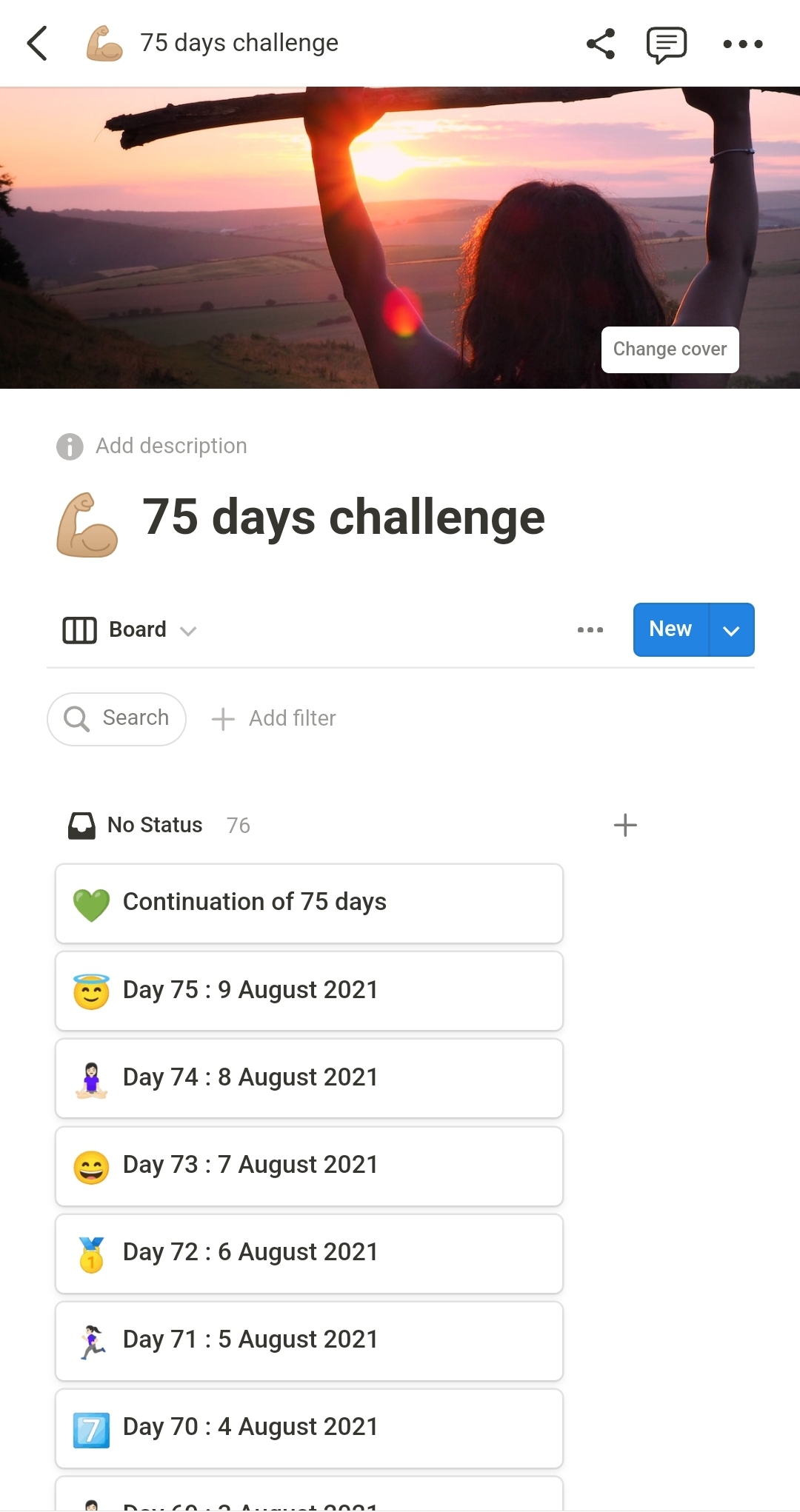Select Add filter
The height and width of the screenshot is (1512, 800).
[x=274, y=718]
